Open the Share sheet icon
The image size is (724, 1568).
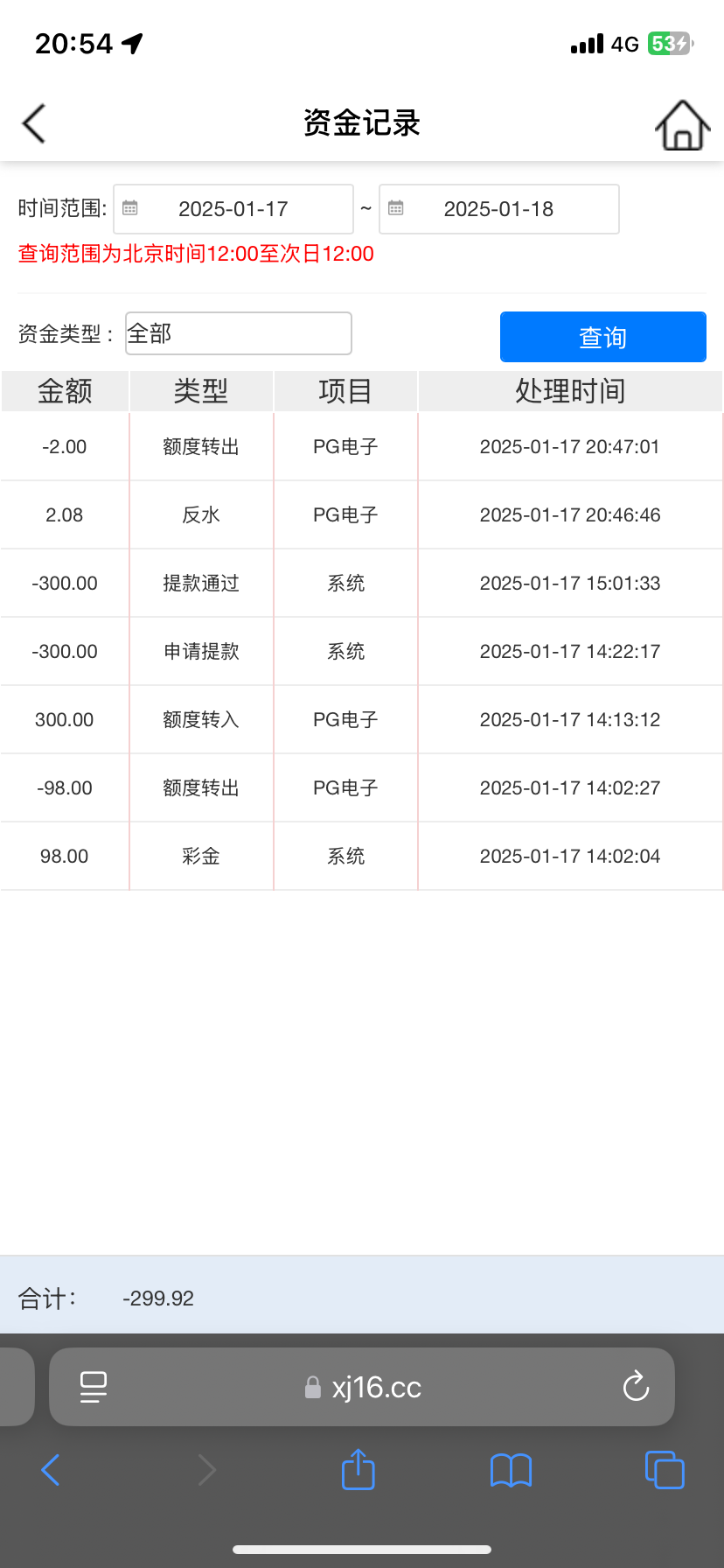(x=358, y=1470)
